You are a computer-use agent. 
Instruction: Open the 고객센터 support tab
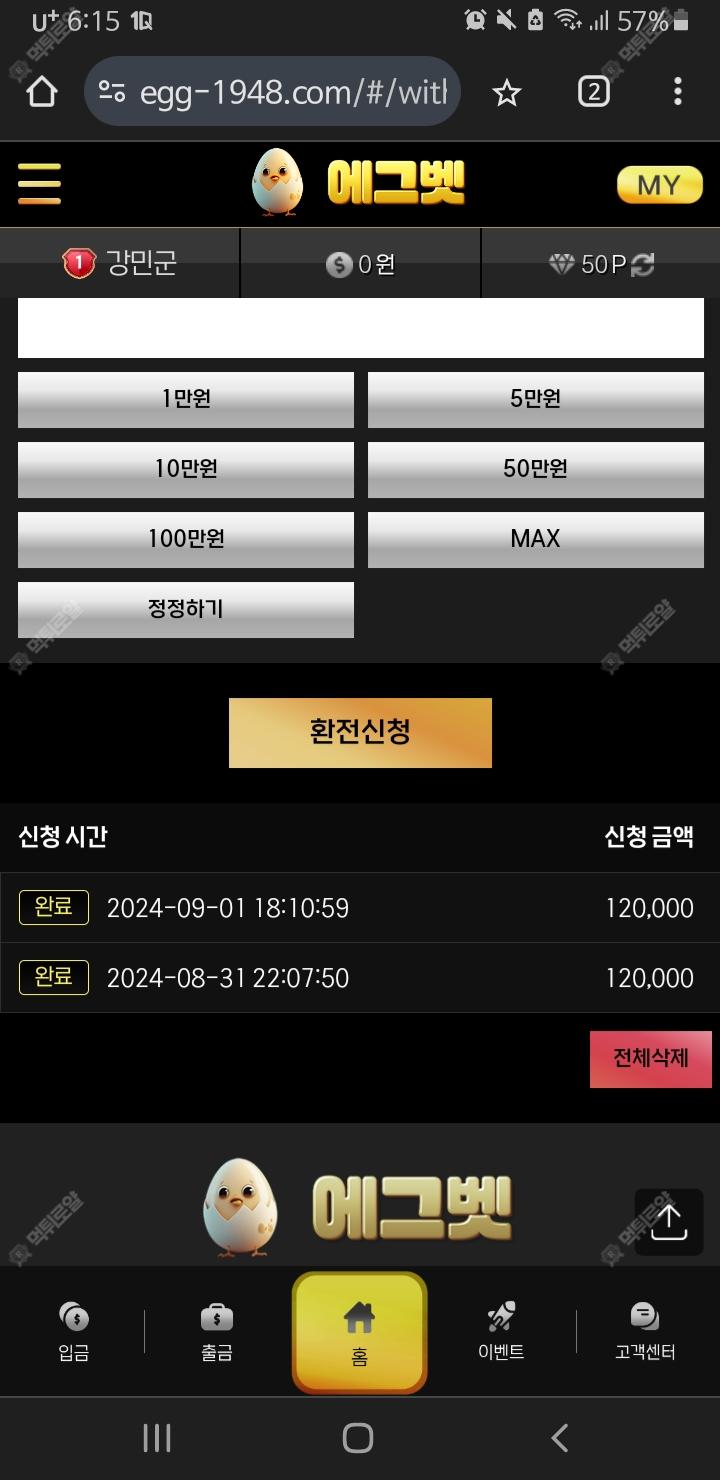645,1332
